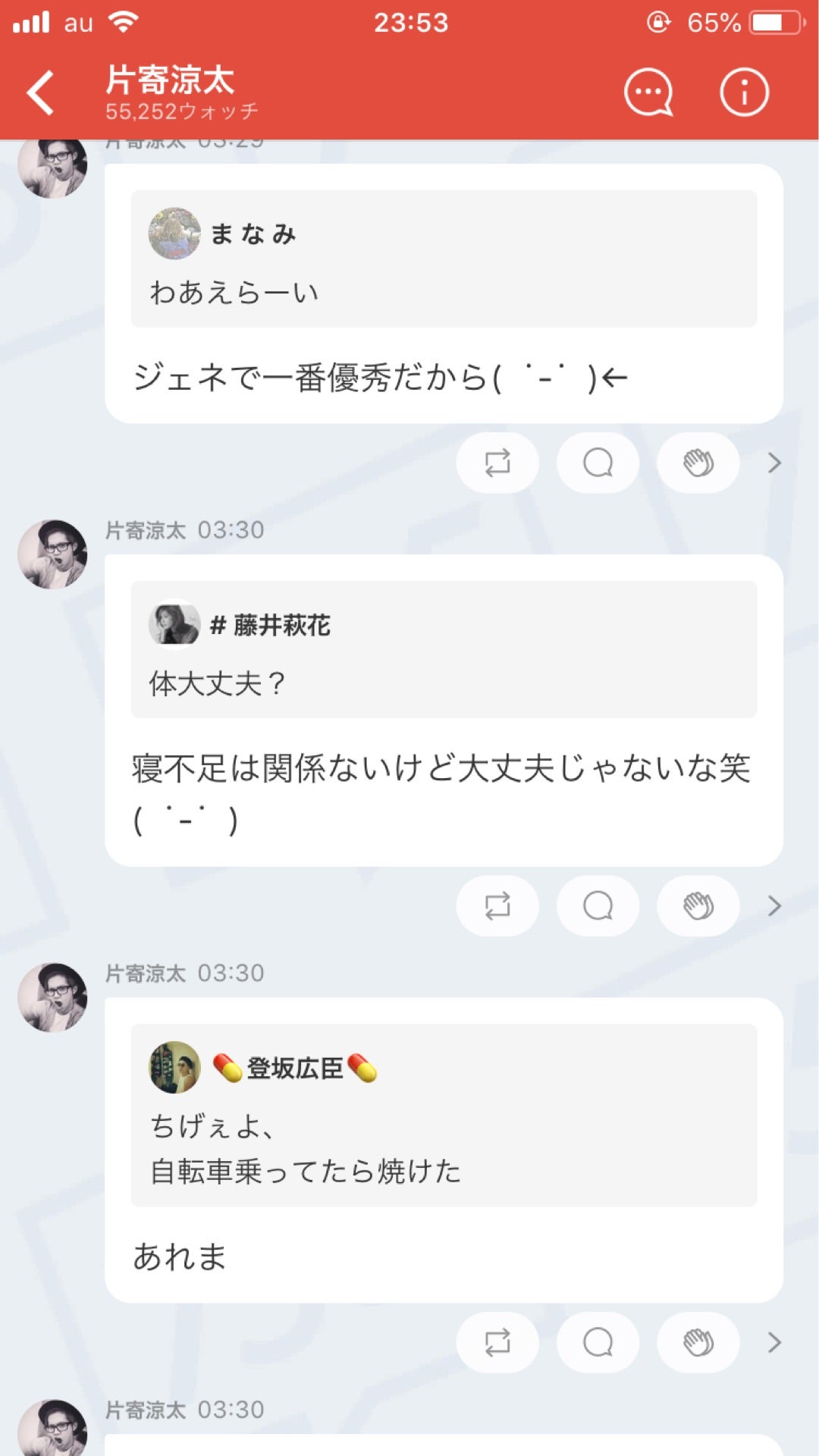
Task: Open the comment bubble icon in the top bar
Action: (x=648, y=91)
